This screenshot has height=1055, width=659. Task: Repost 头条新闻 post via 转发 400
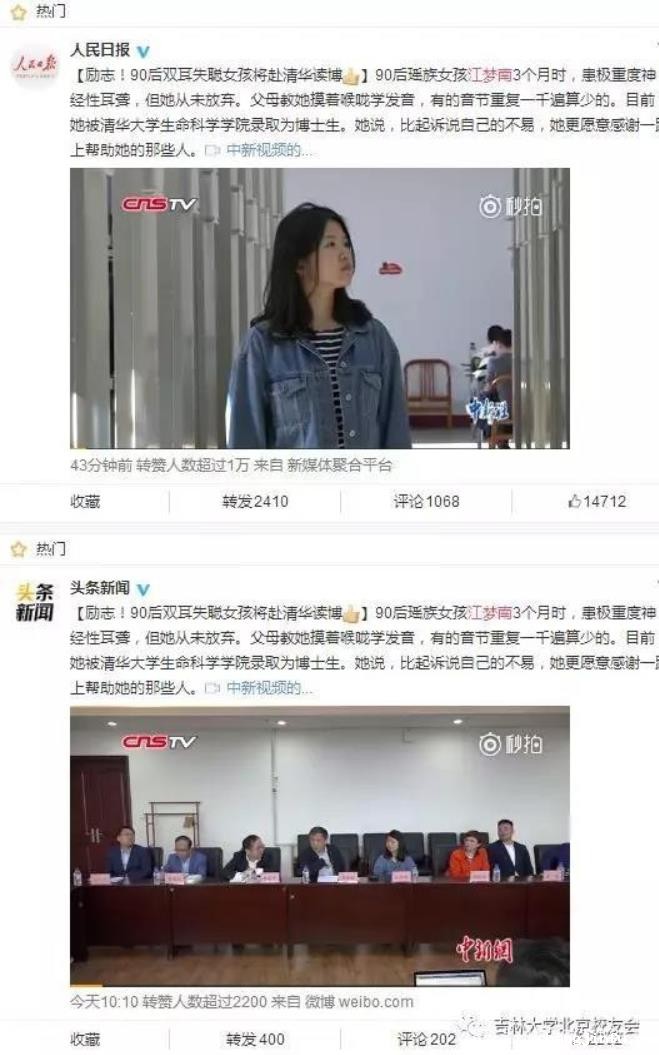[255, 1039]
